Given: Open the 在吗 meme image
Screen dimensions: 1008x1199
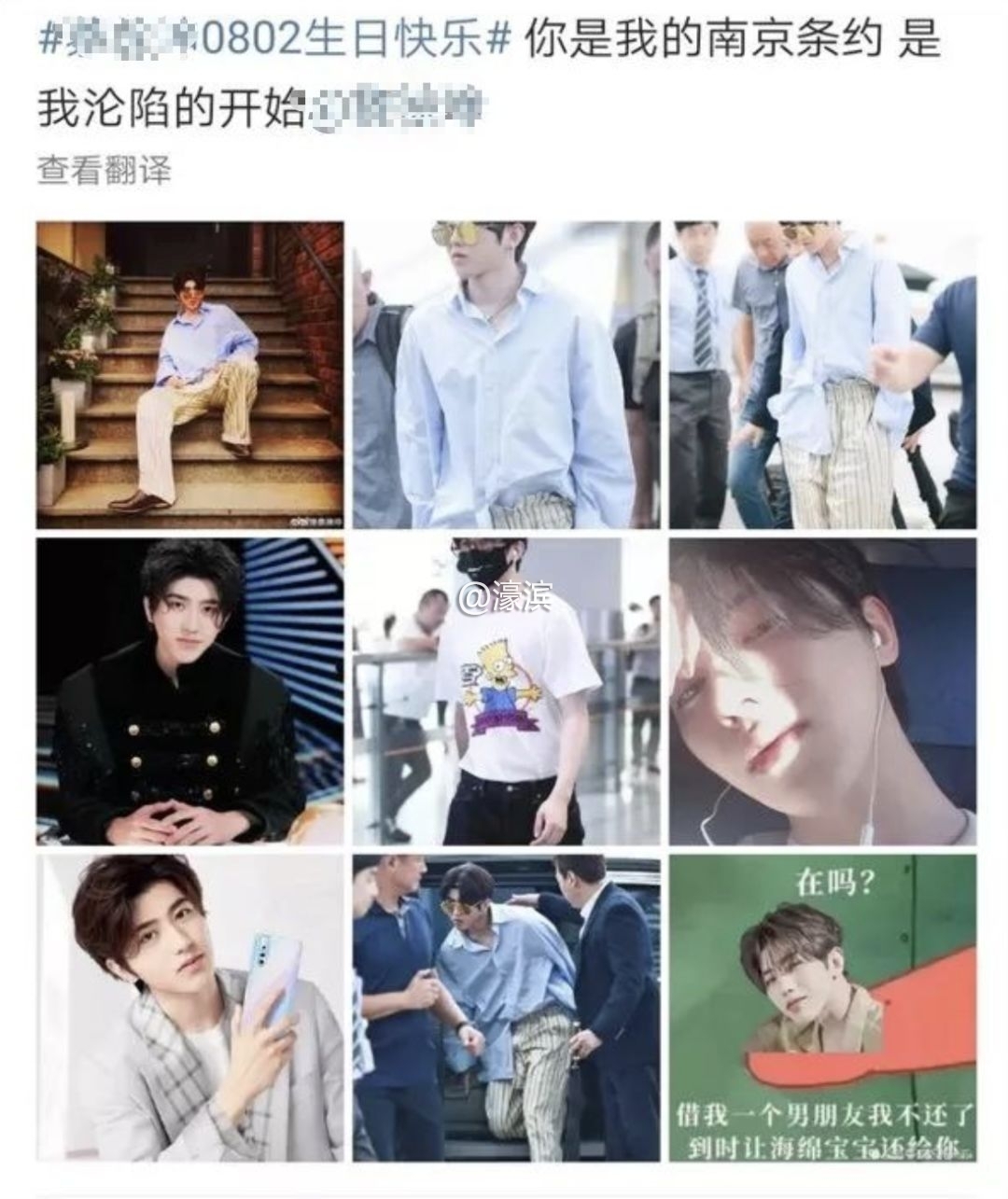Looking at the screenshot, I should point(822,1008).
